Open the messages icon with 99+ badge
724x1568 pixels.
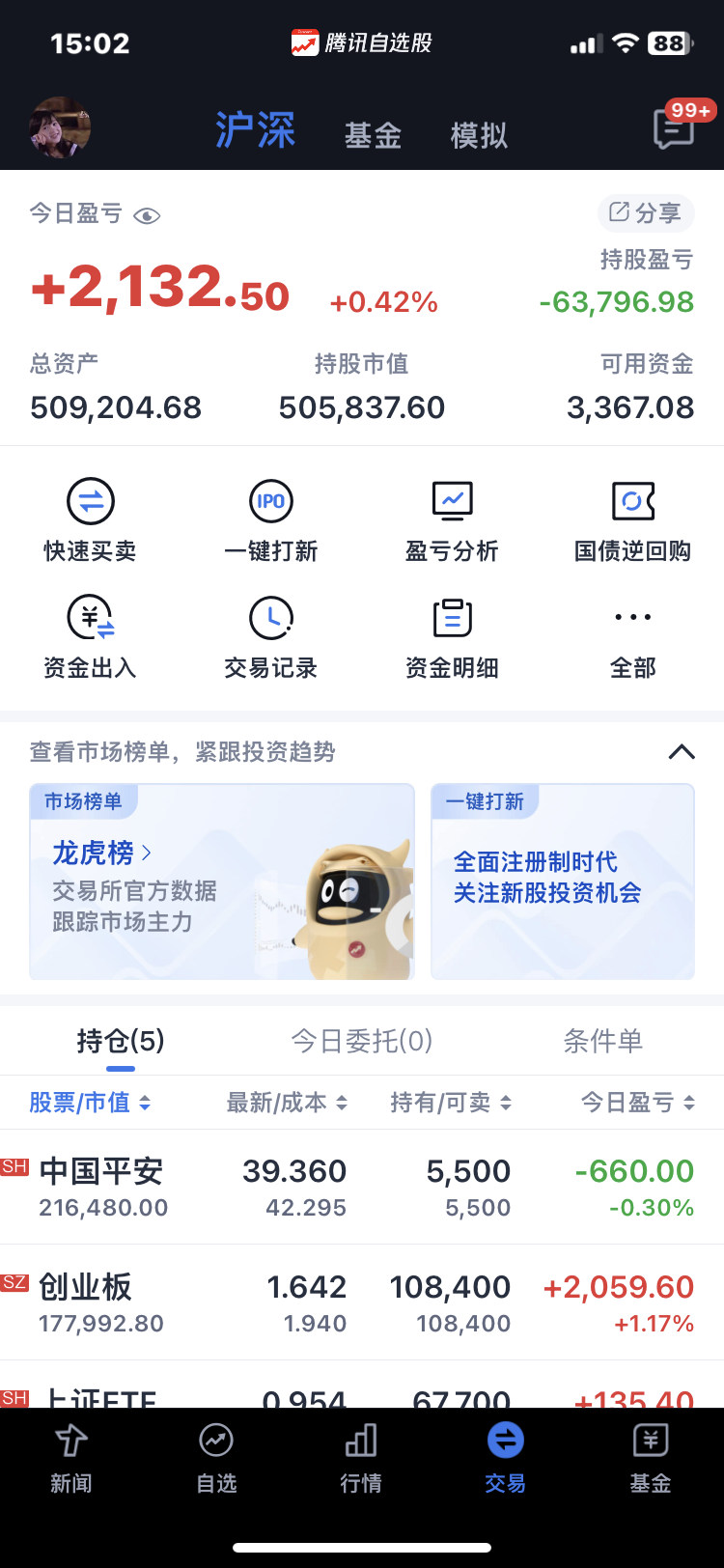[x=675, y=128]
